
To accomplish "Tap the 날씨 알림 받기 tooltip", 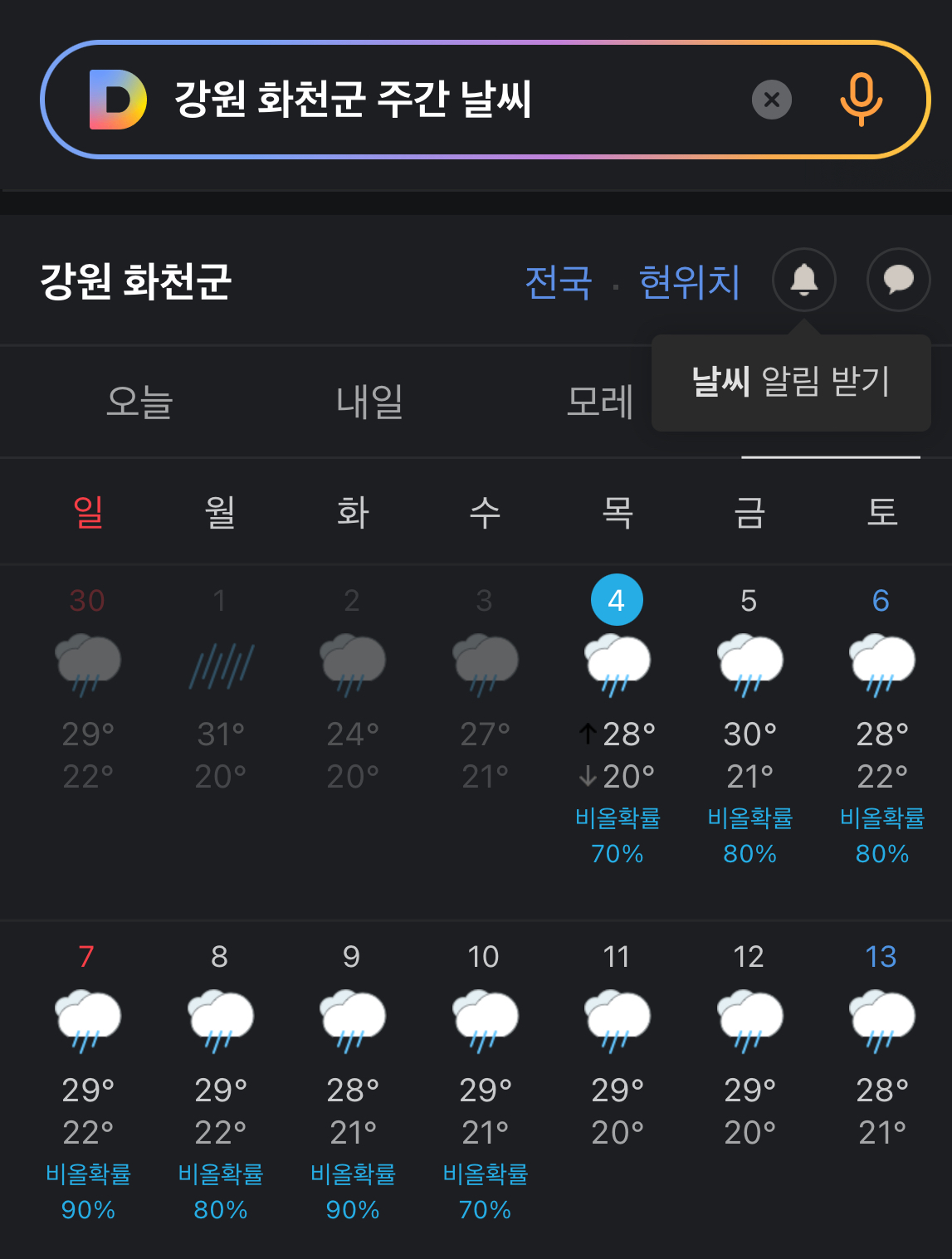I will tap(791, 383).
